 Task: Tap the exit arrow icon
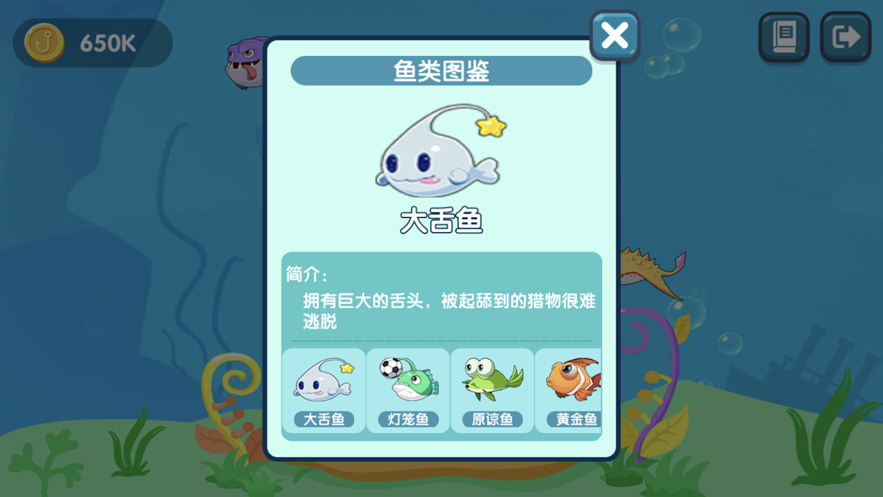[x=845, y=38]
